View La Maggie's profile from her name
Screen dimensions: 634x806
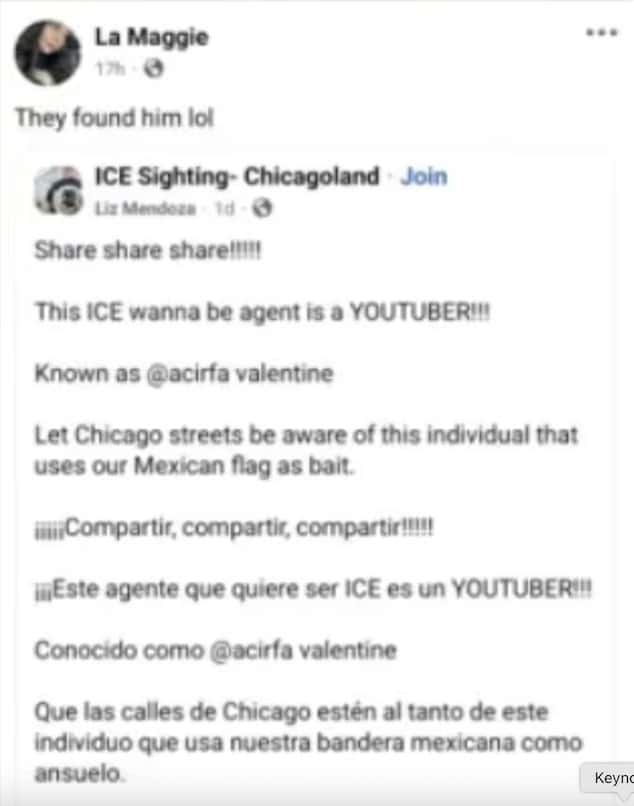click(151, 39)
